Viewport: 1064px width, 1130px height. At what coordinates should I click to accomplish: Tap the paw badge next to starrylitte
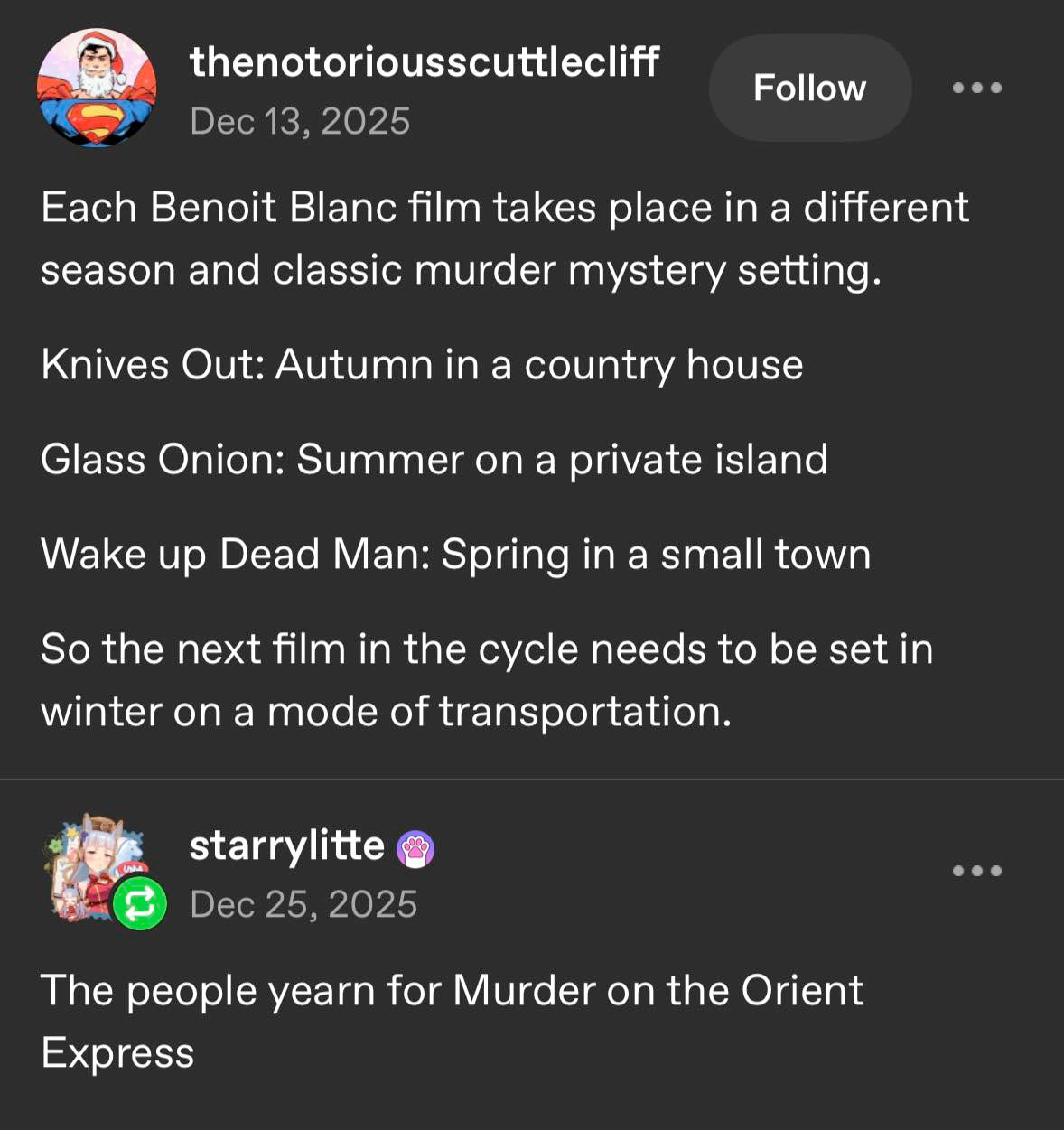tap(415, 848)
